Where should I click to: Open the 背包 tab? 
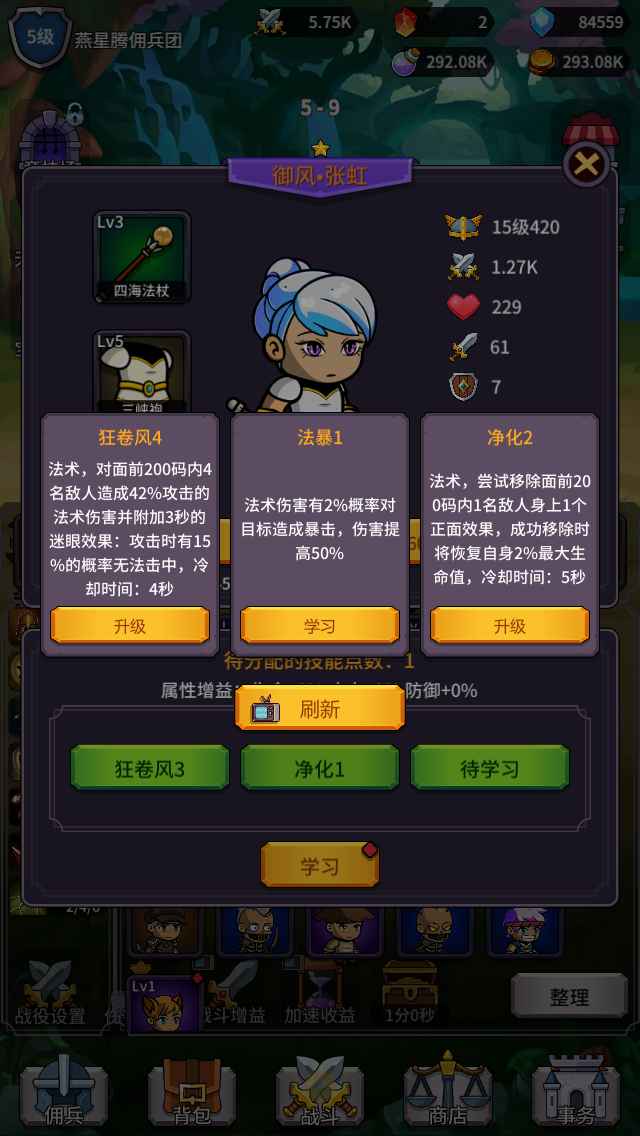192,1093
